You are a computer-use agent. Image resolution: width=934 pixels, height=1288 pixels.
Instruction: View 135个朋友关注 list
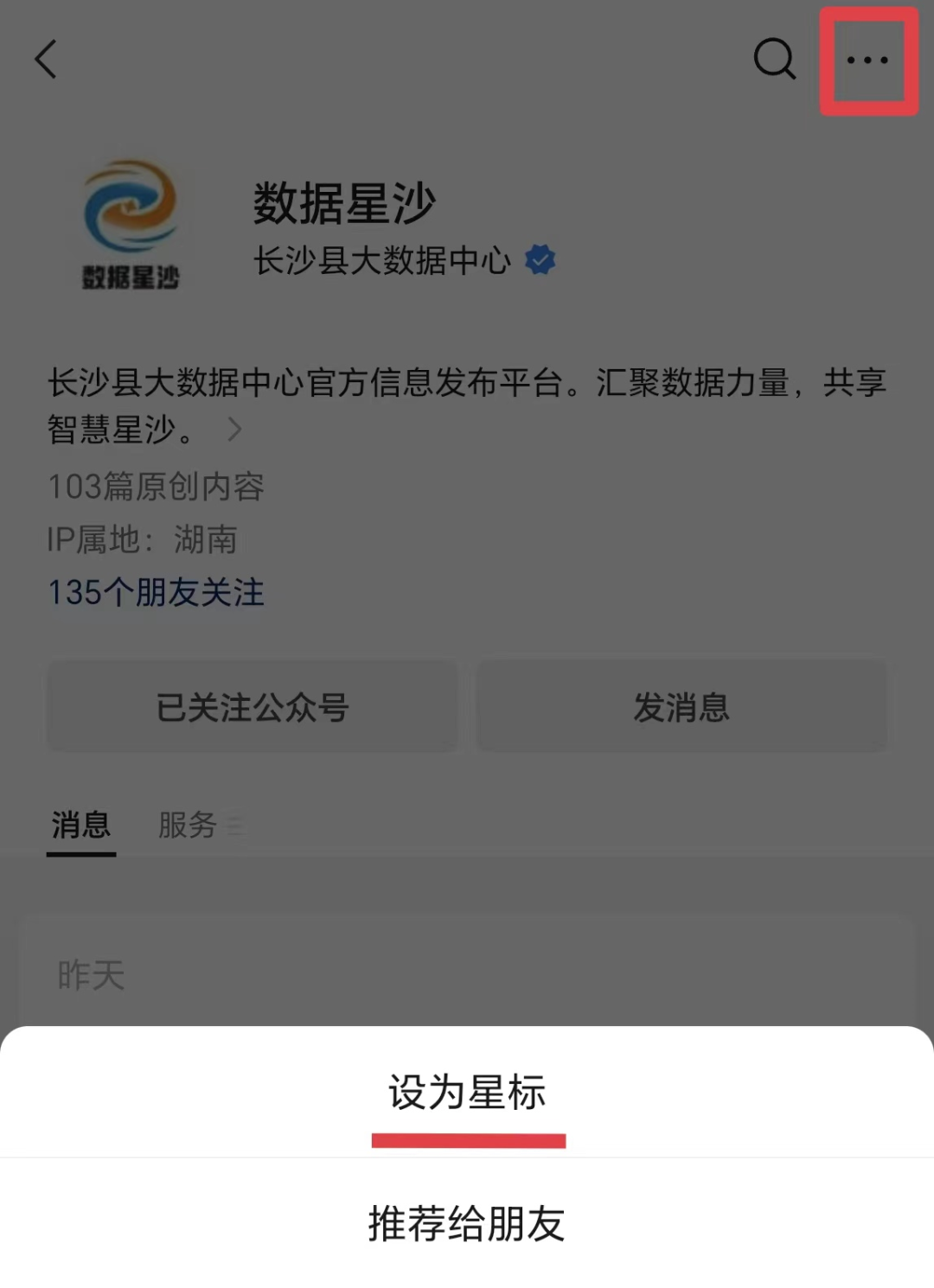coord(156,593)
